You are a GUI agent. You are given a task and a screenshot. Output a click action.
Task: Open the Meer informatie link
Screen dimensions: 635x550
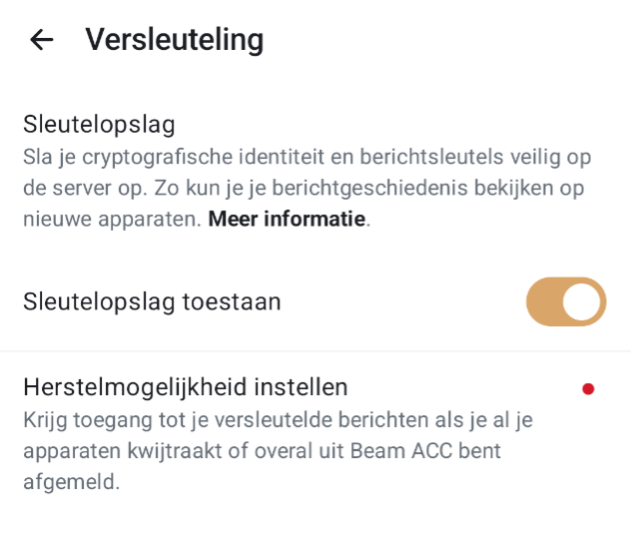click(287, 218)
